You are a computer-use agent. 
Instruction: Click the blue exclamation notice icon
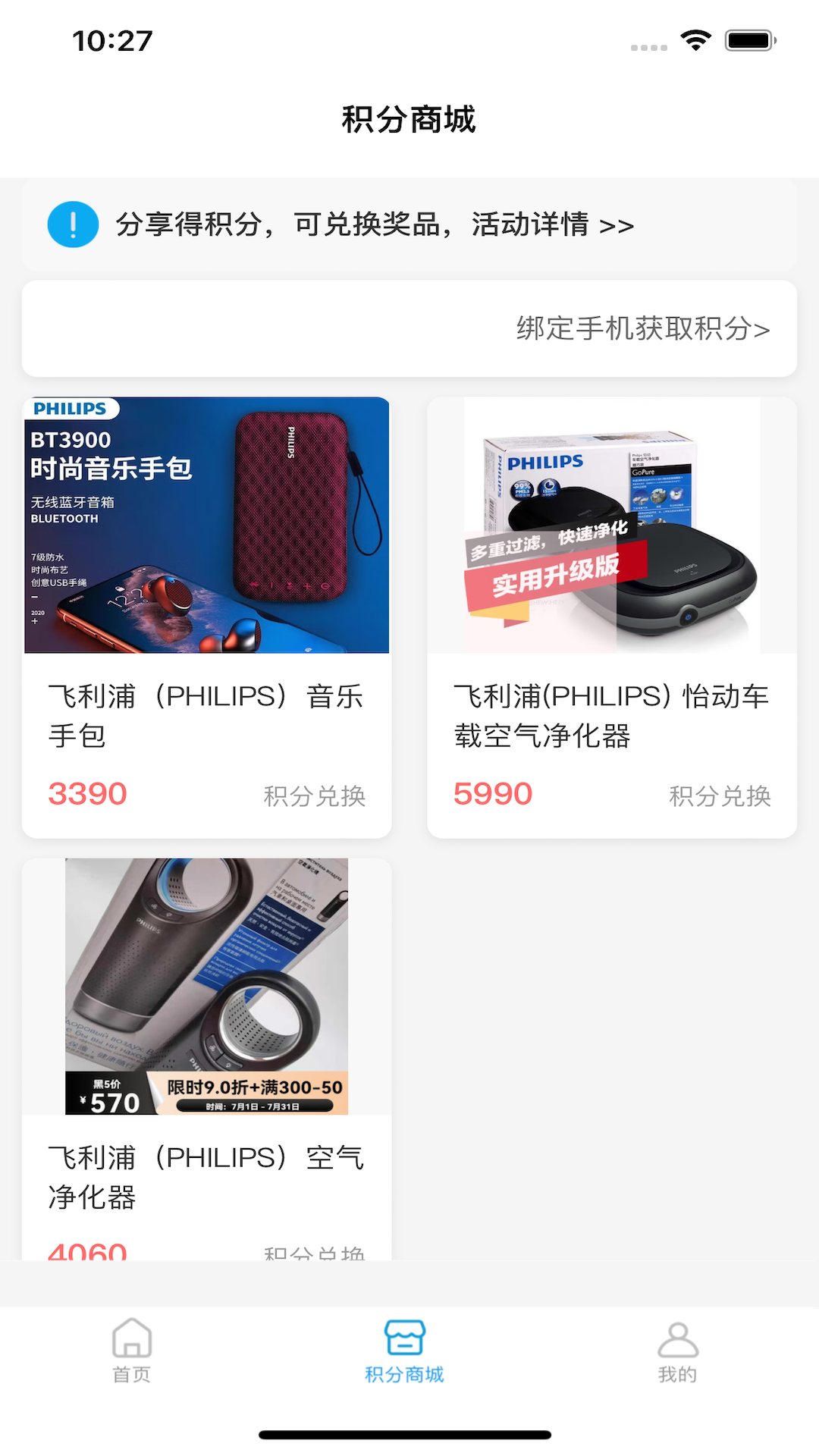(x=72, y=224)
